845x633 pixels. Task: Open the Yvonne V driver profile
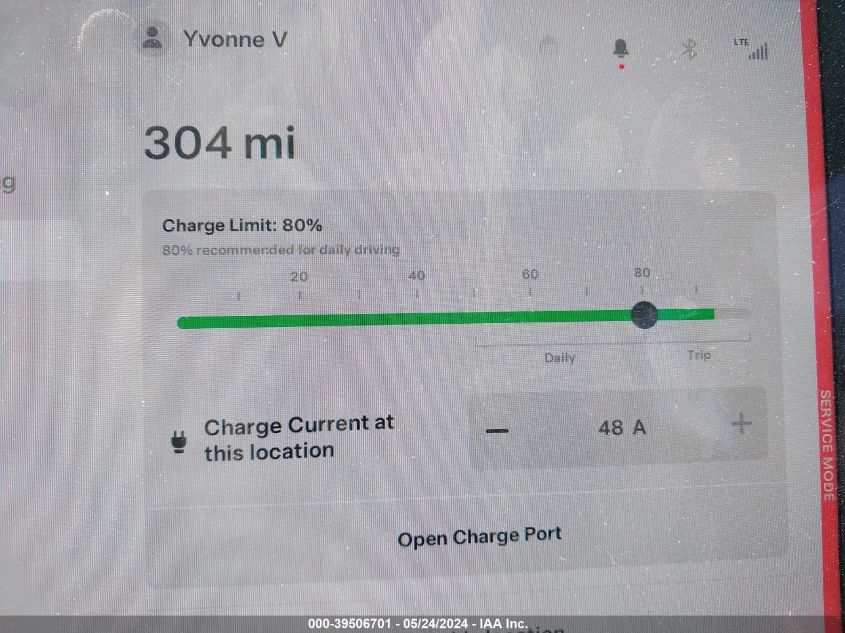(215, 40)
